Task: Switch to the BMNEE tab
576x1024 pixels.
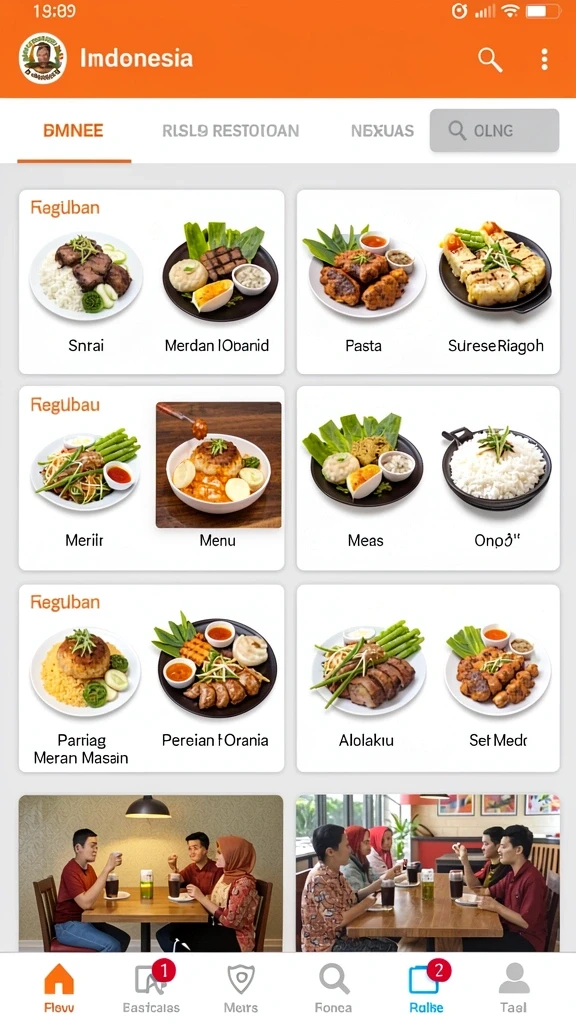Action: click(73, 131)
